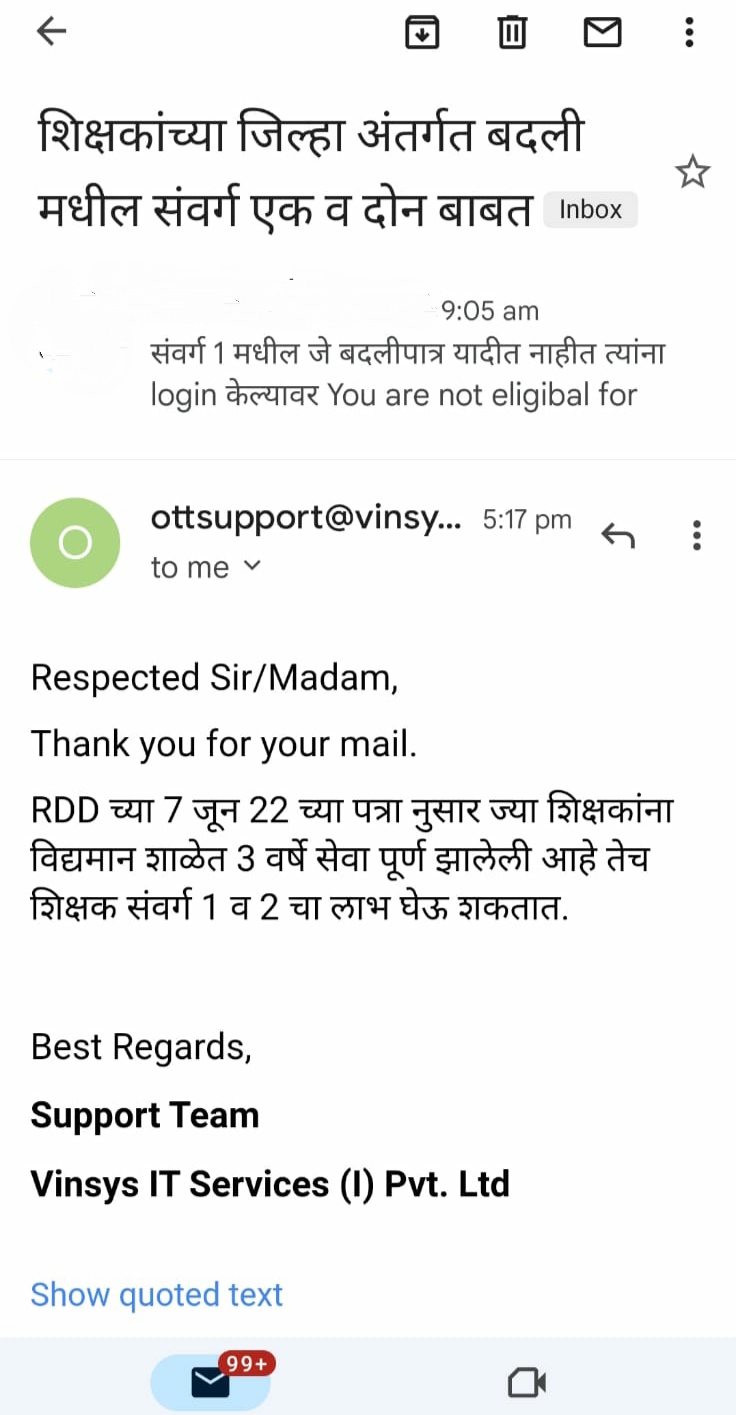The height and width of the screenshot is (1415, 736).
Task: Archive this email conversation
Action: [x=422, y=33]
